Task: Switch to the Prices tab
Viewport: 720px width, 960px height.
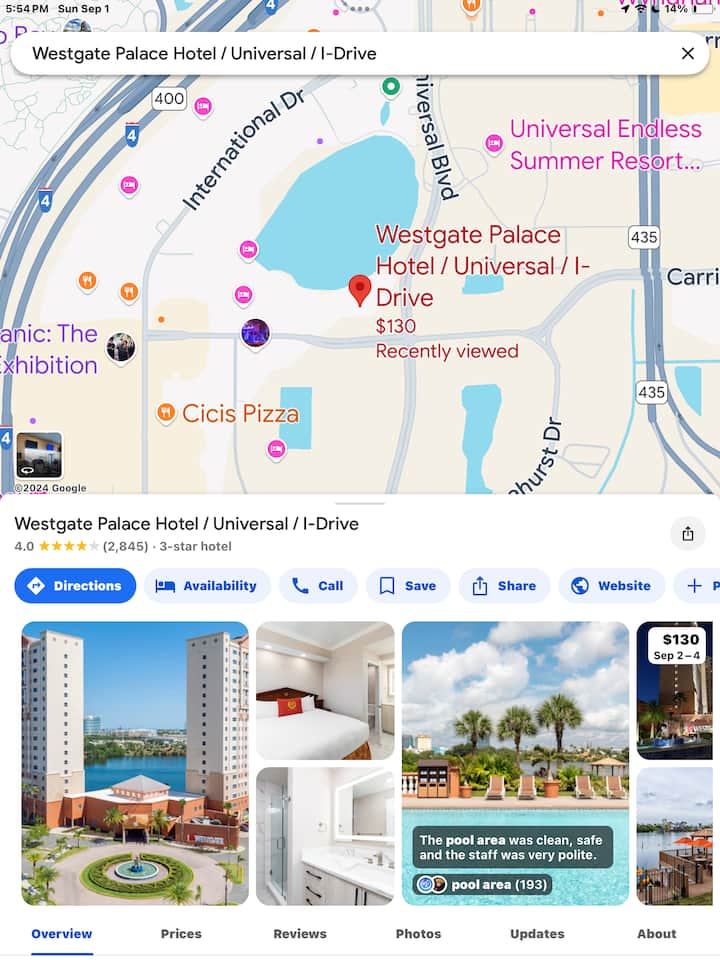Action: [x=181, y=933]
